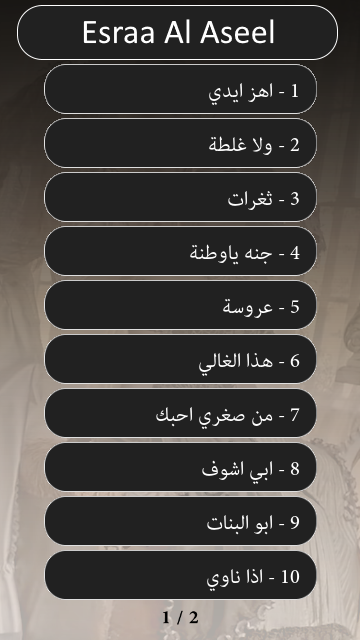
Task: Select song 3 - ثغرات
Action: click(180, 197)
